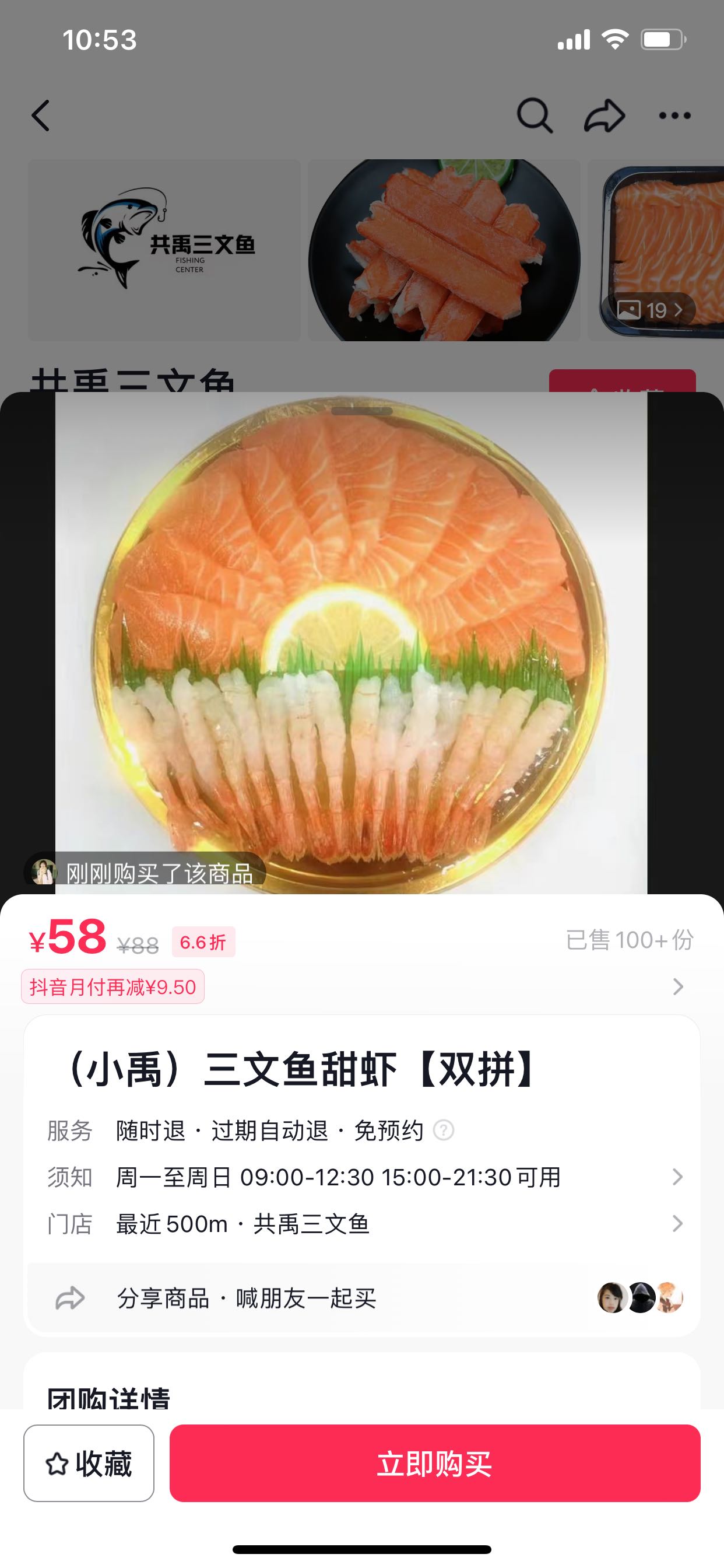Tap the 立即购买 button
724x1568 pixels.
tap(434, 1464)
